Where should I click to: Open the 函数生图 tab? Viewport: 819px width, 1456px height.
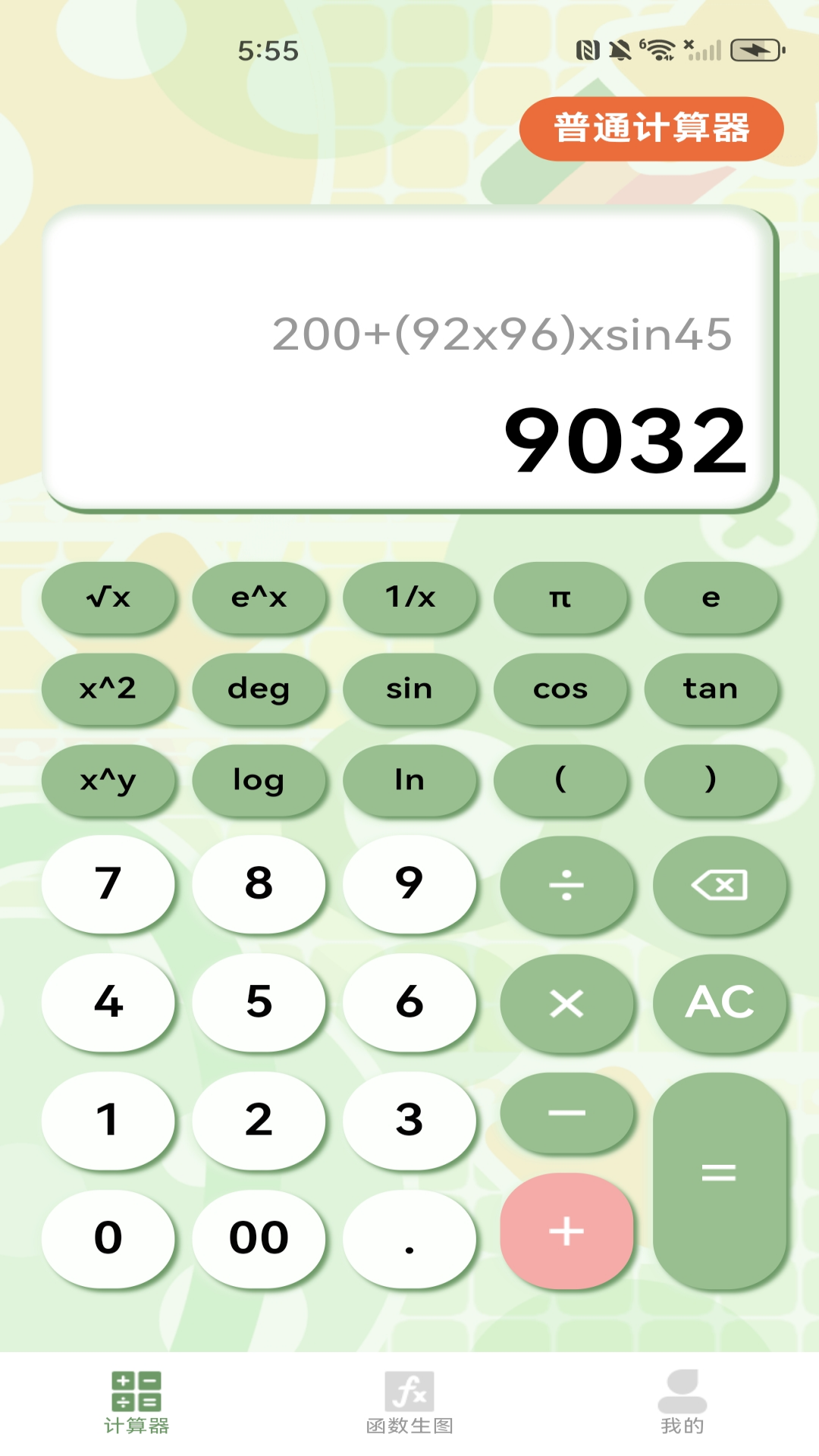click(409, 1403)
